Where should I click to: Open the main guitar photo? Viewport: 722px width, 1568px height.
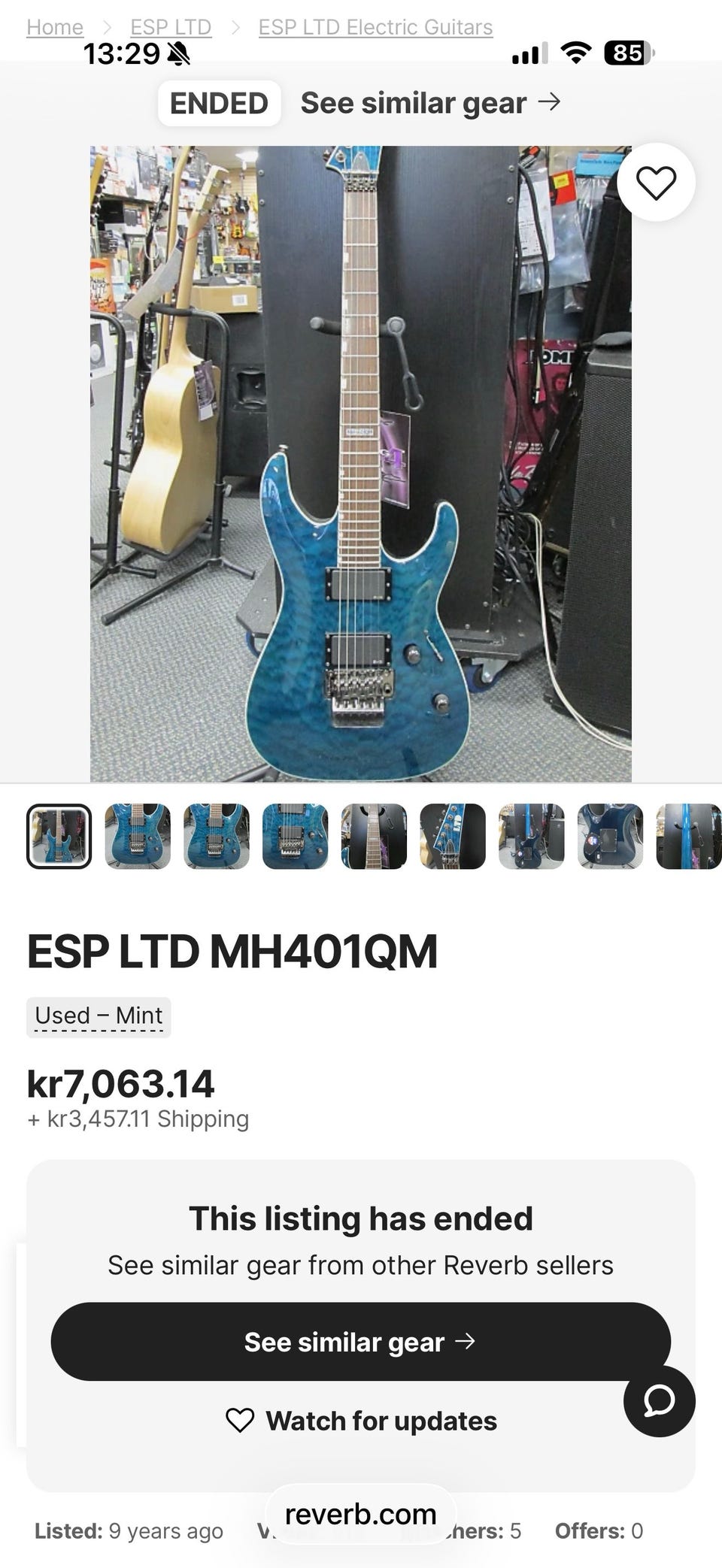click(x=361, y=463)
